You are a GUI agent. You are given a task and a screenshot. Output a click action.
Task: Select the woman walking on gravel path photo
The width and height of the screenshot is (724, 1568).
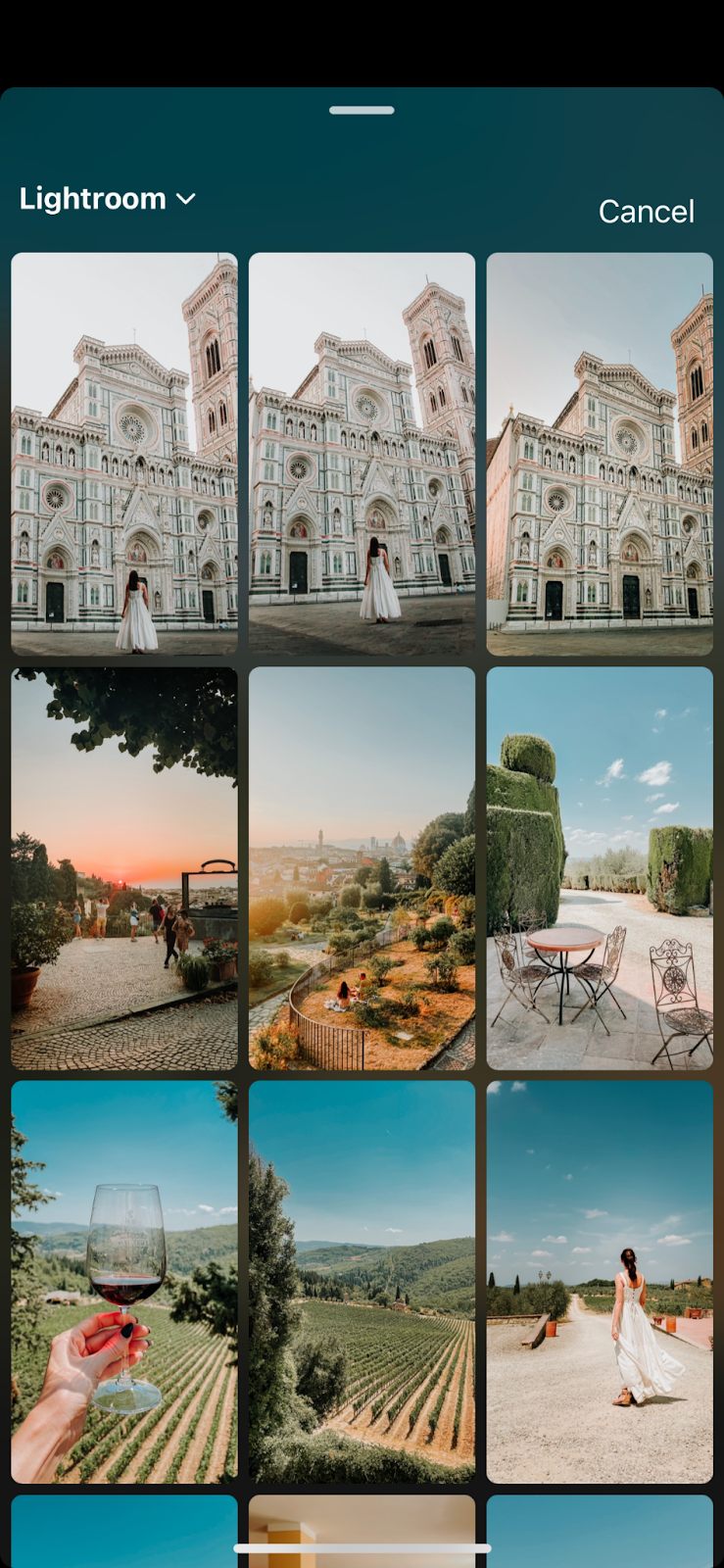tap(600, 1282)
